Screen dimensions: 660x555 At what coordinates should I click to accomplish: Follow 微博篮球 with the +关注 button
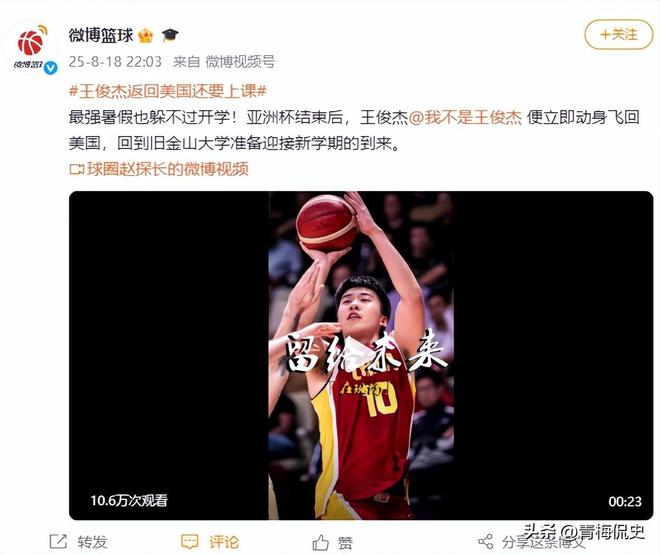611,35
